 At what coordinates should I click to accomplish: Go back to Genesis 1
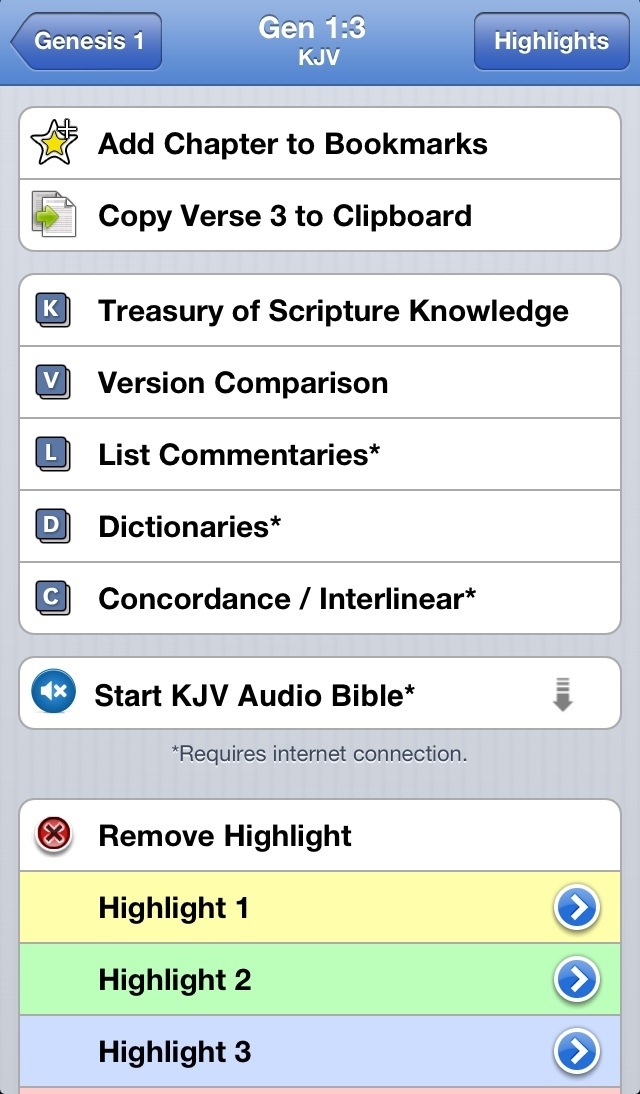pos(87,40)
